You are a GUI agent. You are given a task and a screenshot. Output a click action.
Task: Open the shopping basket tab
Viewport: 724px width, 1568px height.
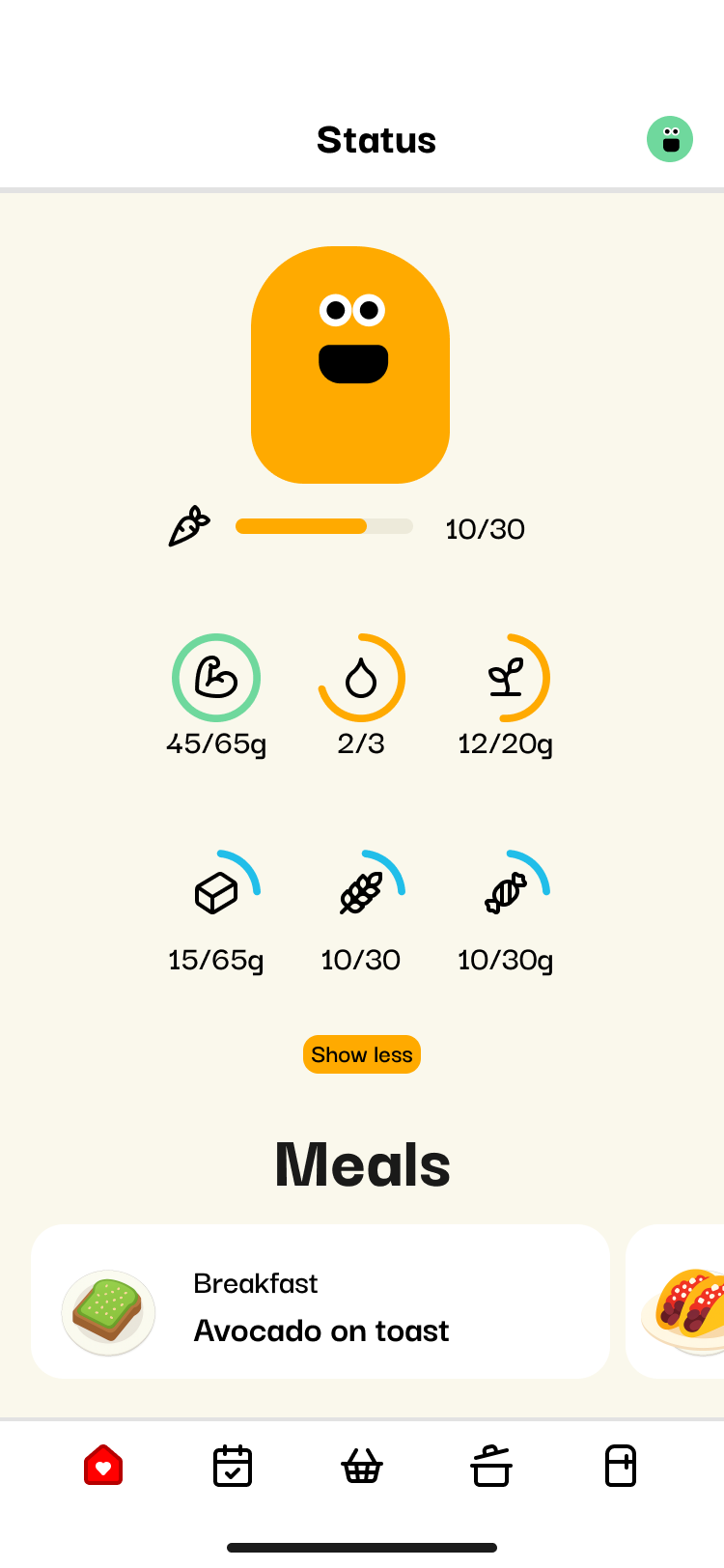click(362, 1466)
